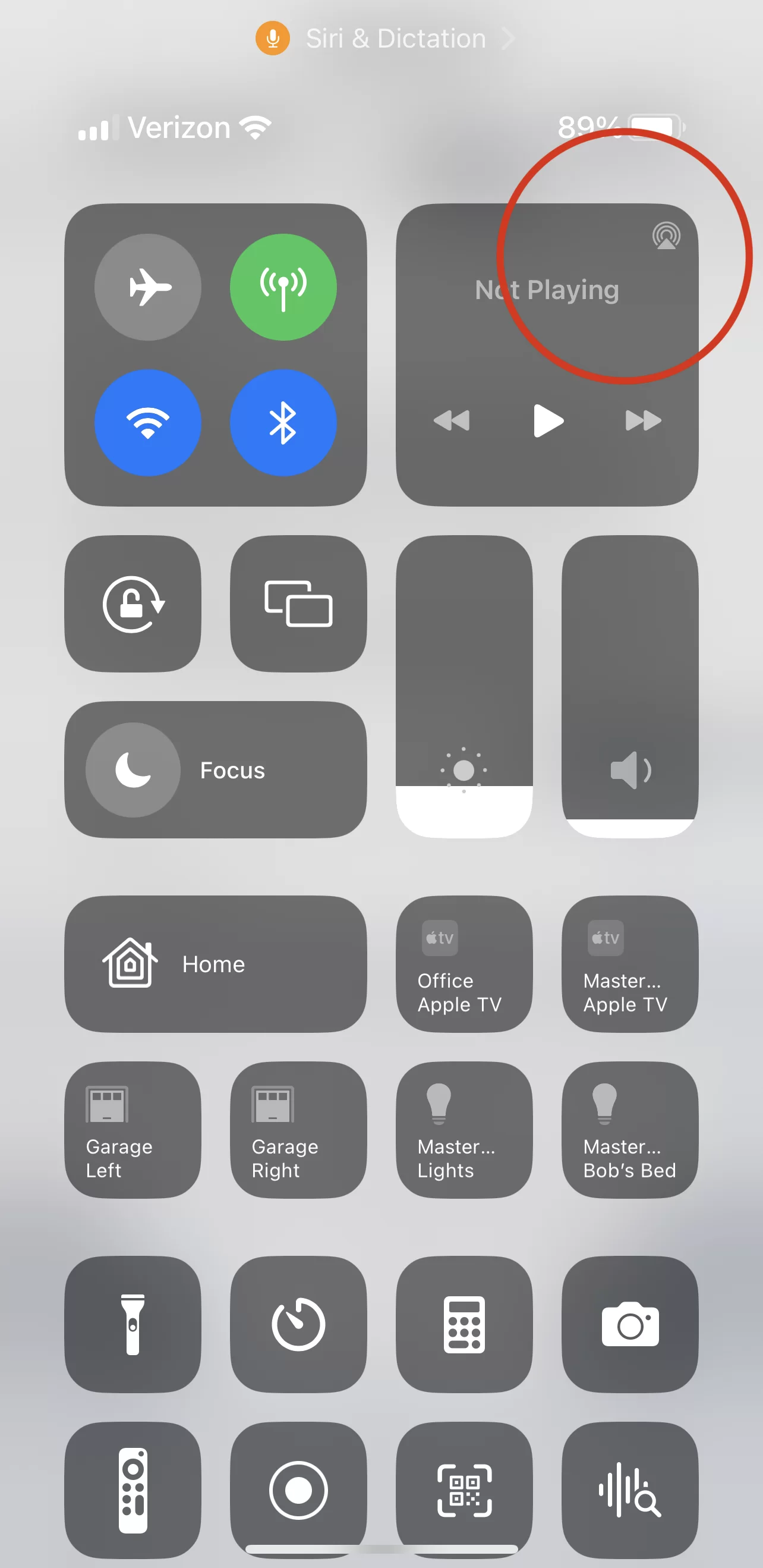Open the calculator

(x=464, y=1325)
